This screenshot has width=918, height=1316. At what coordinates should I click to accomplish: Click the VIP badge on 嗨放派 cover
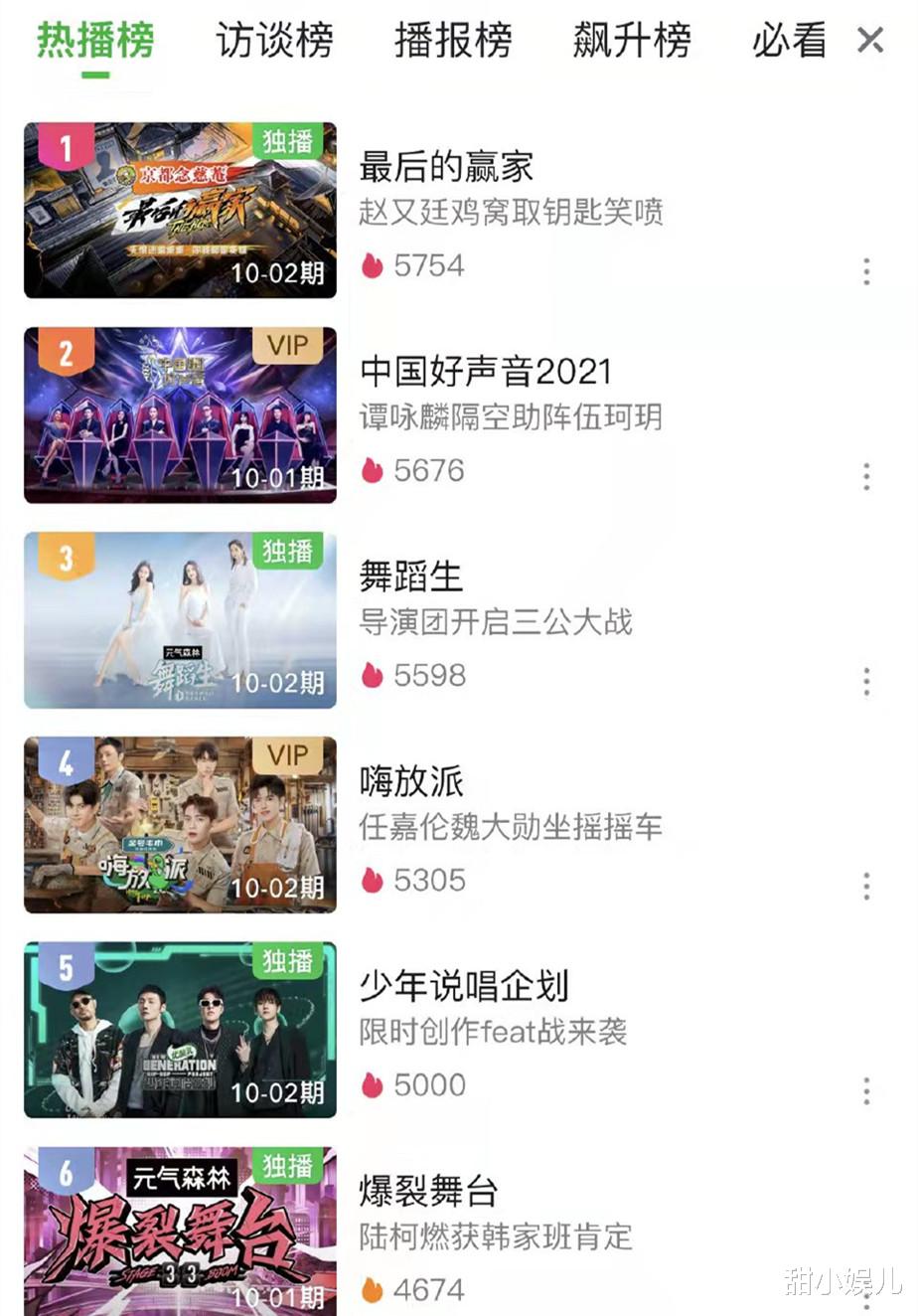[287, 757]
